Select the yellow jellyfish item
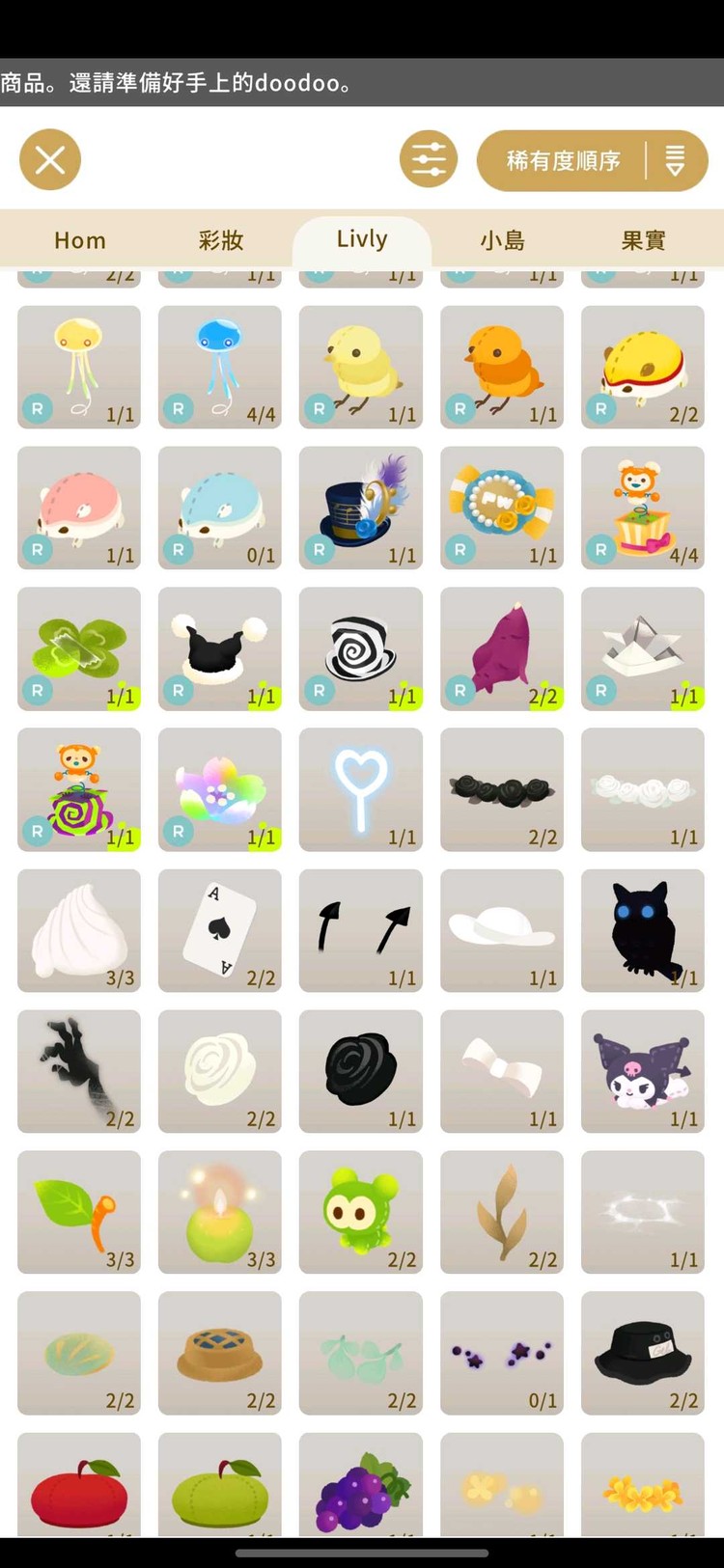This screenshot has width=724, height=1568. (79, 367)
